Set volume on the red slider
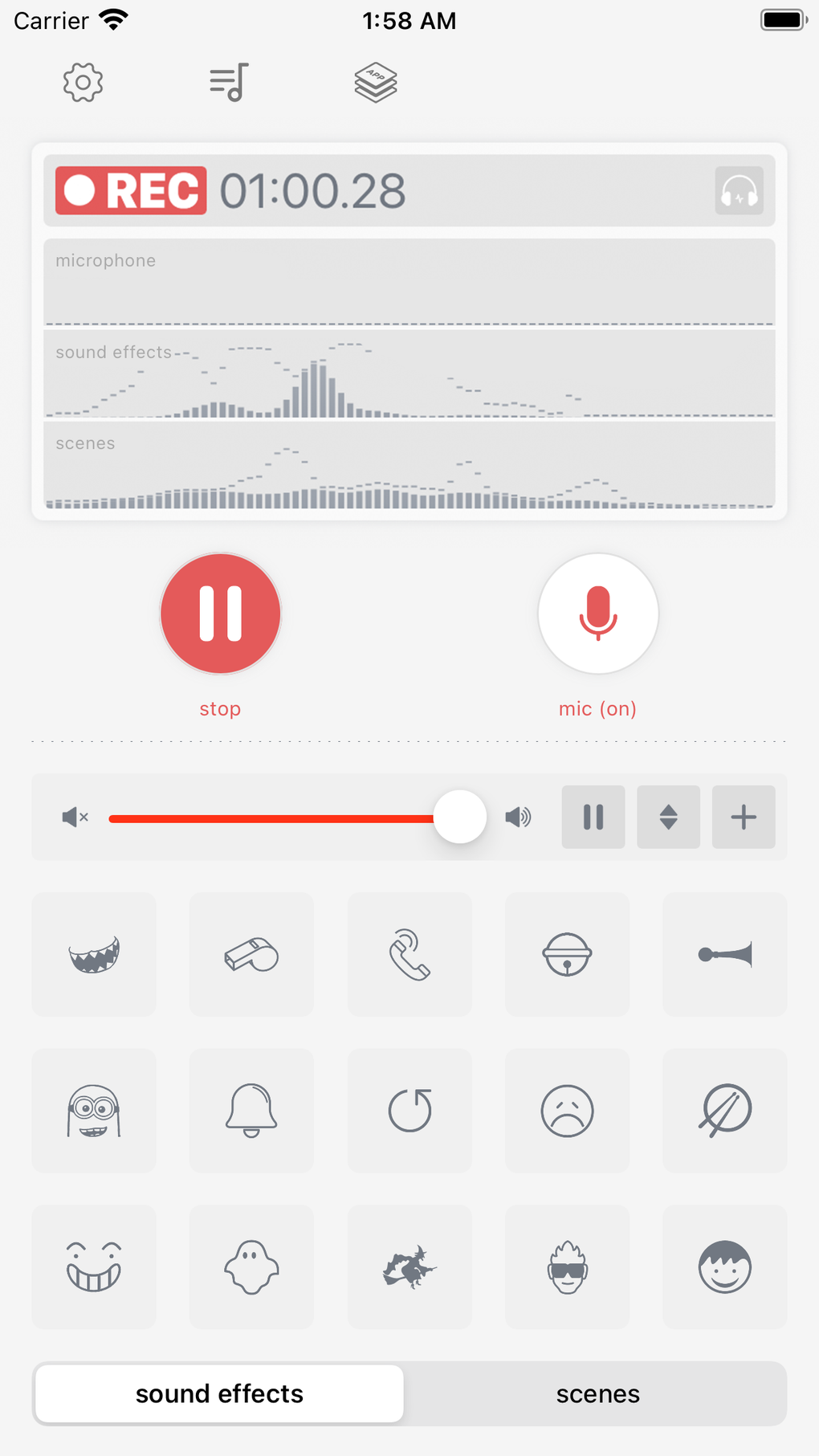Image resolution: width=819 pixels, height=1456 pixels. click(459, 818)
